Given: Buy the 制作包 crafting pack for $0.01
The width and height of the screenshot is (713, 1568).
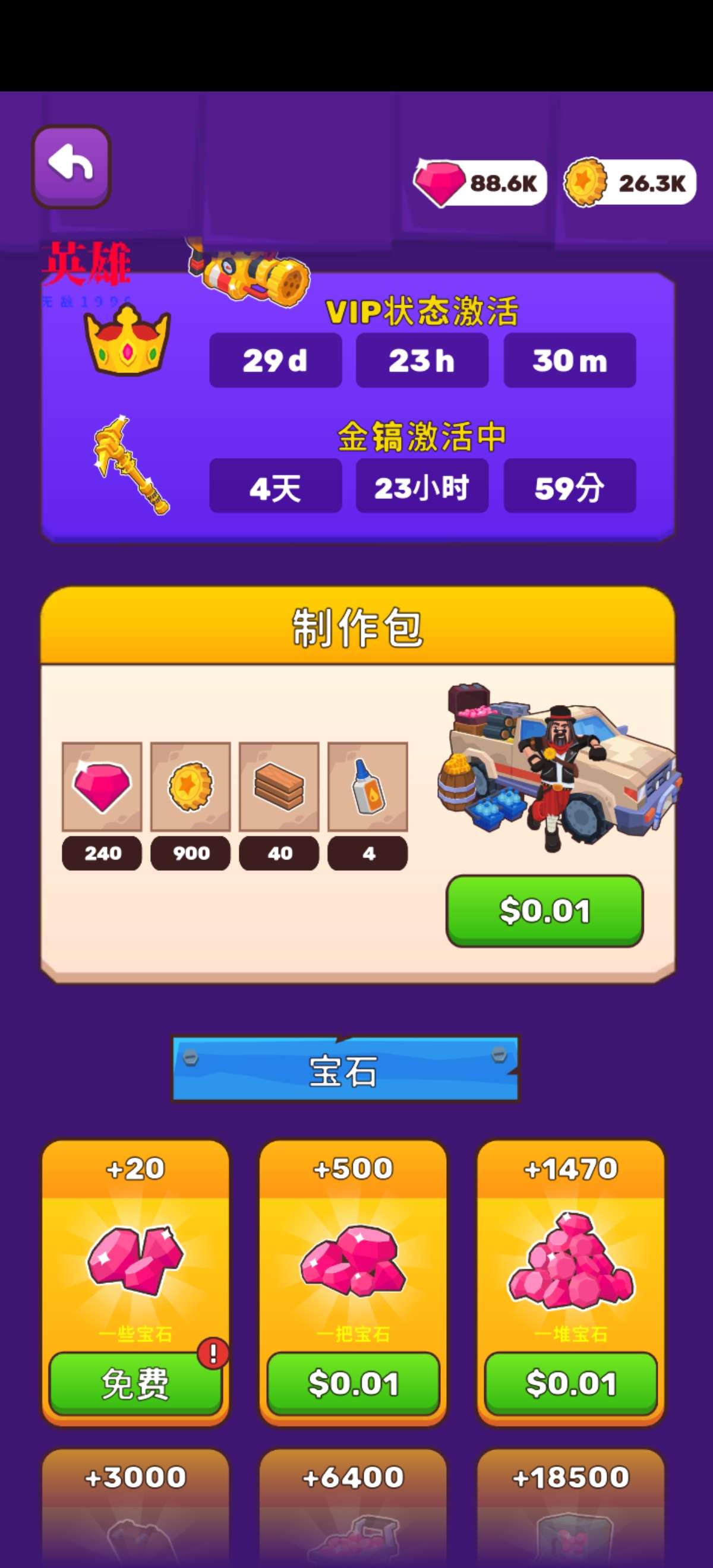Looking at the screenshot, I should pyautogui.click(x=544, y=910).
